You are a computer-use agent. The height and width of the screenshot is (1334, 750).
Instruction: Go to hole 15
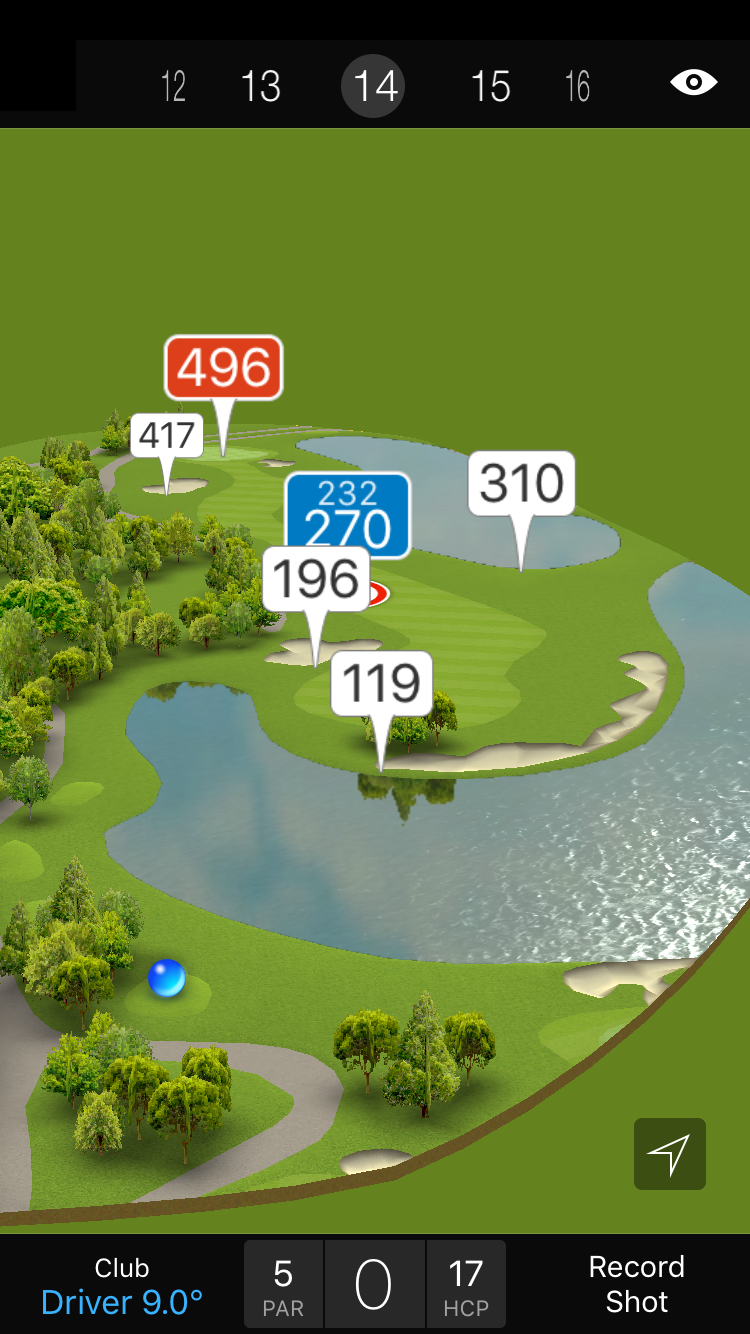coord(490,87)
